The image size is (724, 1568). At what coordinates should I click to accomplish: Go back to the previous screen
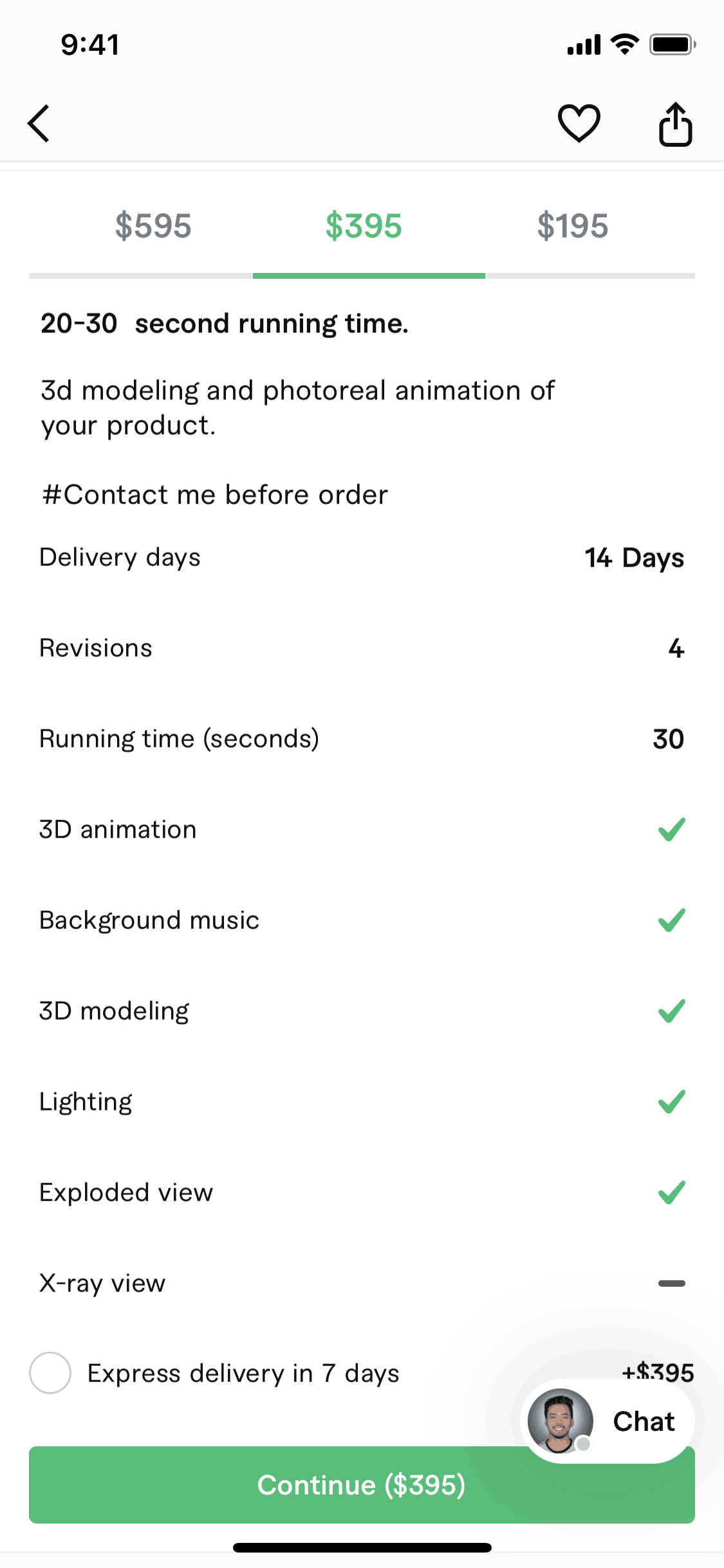[39, 123]
